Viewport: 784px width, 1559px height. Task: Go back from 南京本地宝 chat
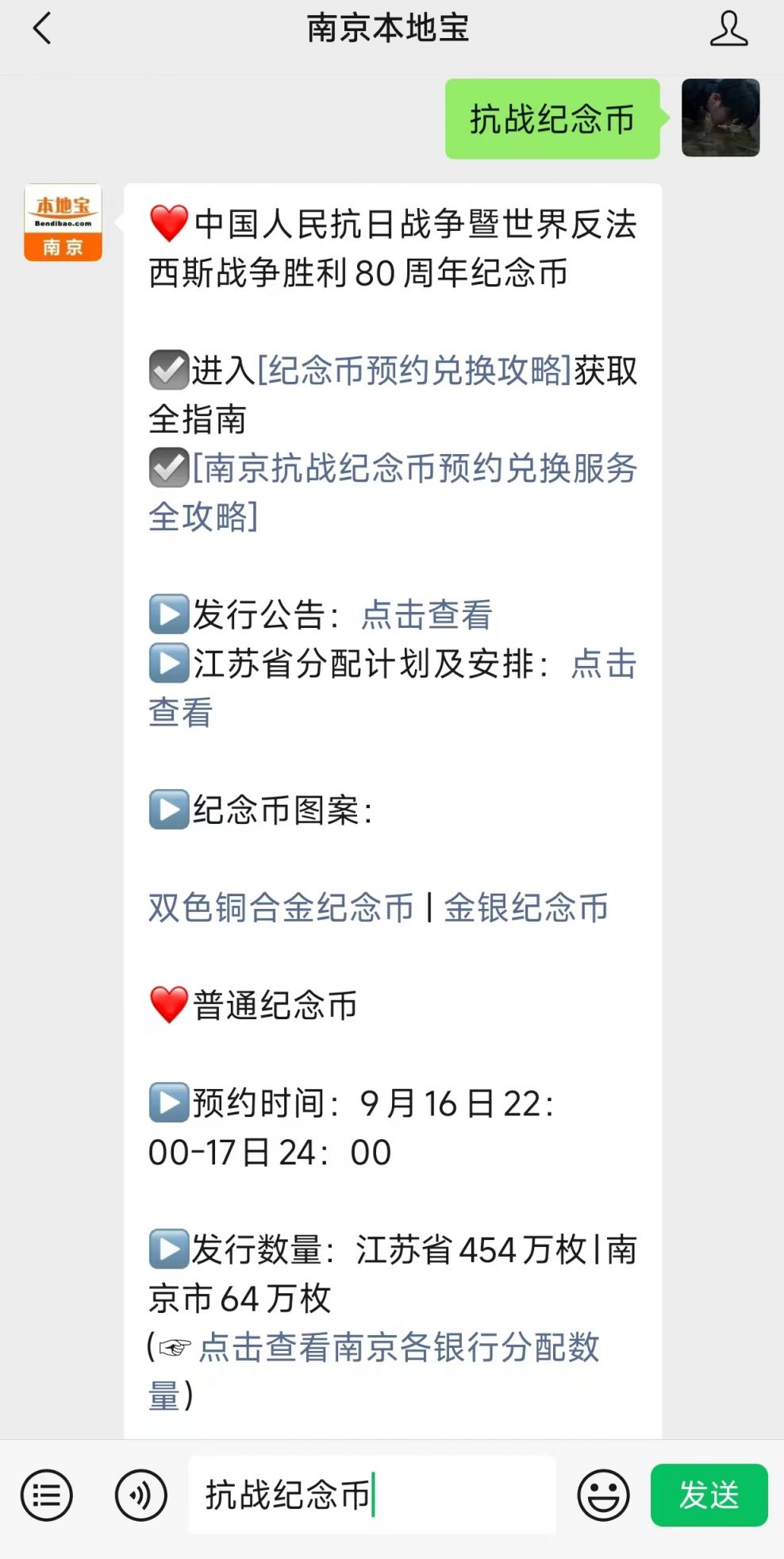coord(43,29)
